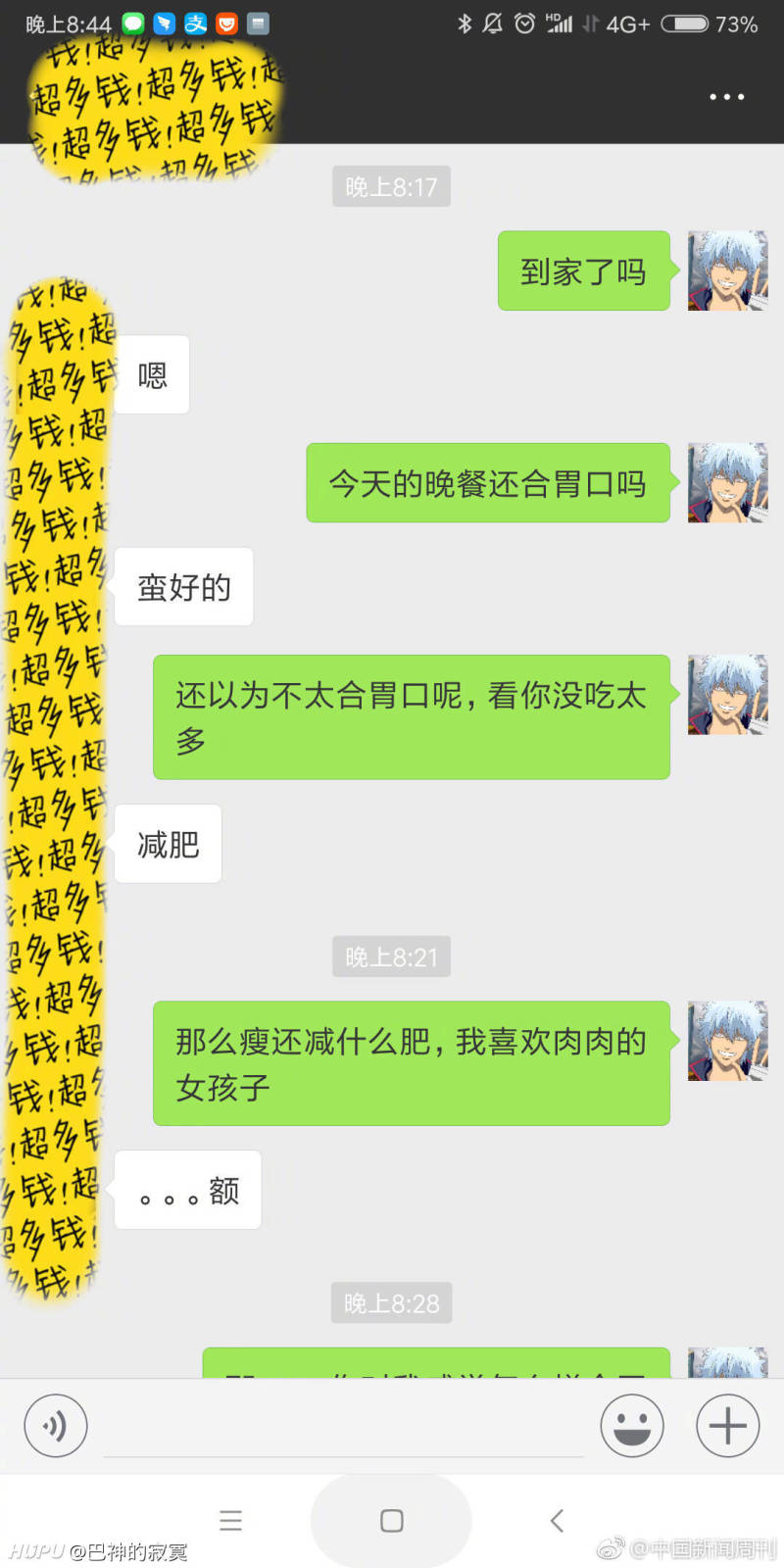Switch to voice message input

click(x=56, y=1426)
